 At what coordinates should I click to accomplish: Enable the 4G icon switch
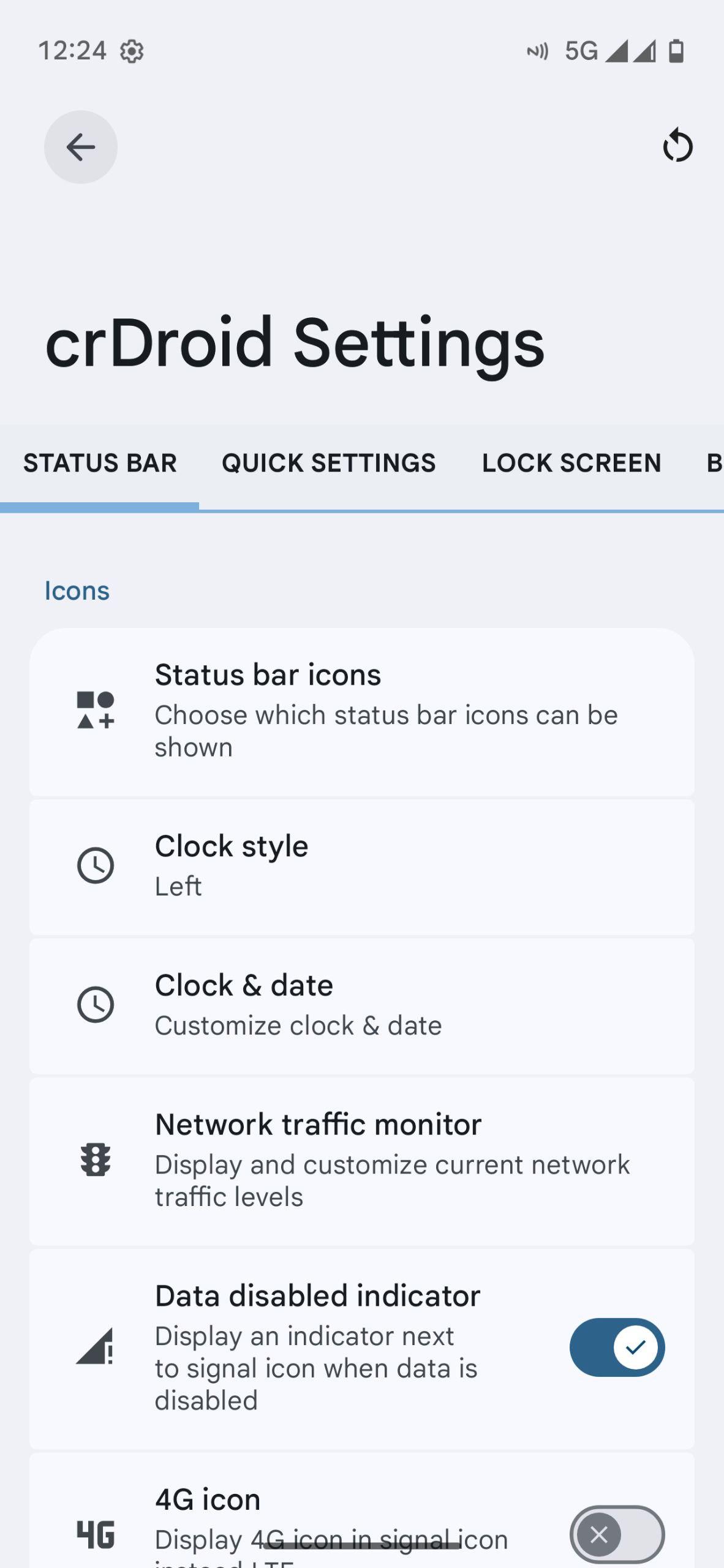click(616, 1534)
